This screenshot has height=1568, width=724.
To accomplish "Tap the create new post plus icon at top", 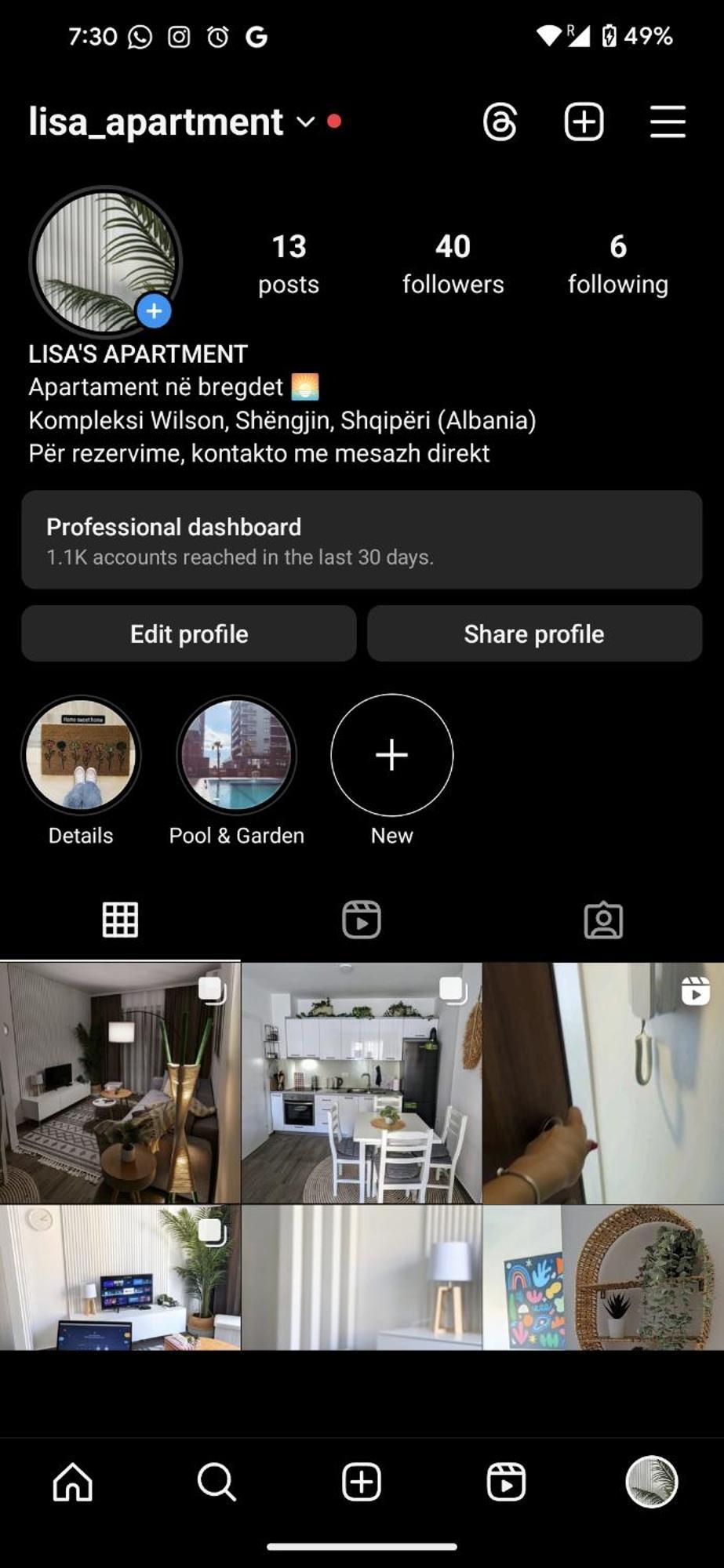I will (584, 122).
